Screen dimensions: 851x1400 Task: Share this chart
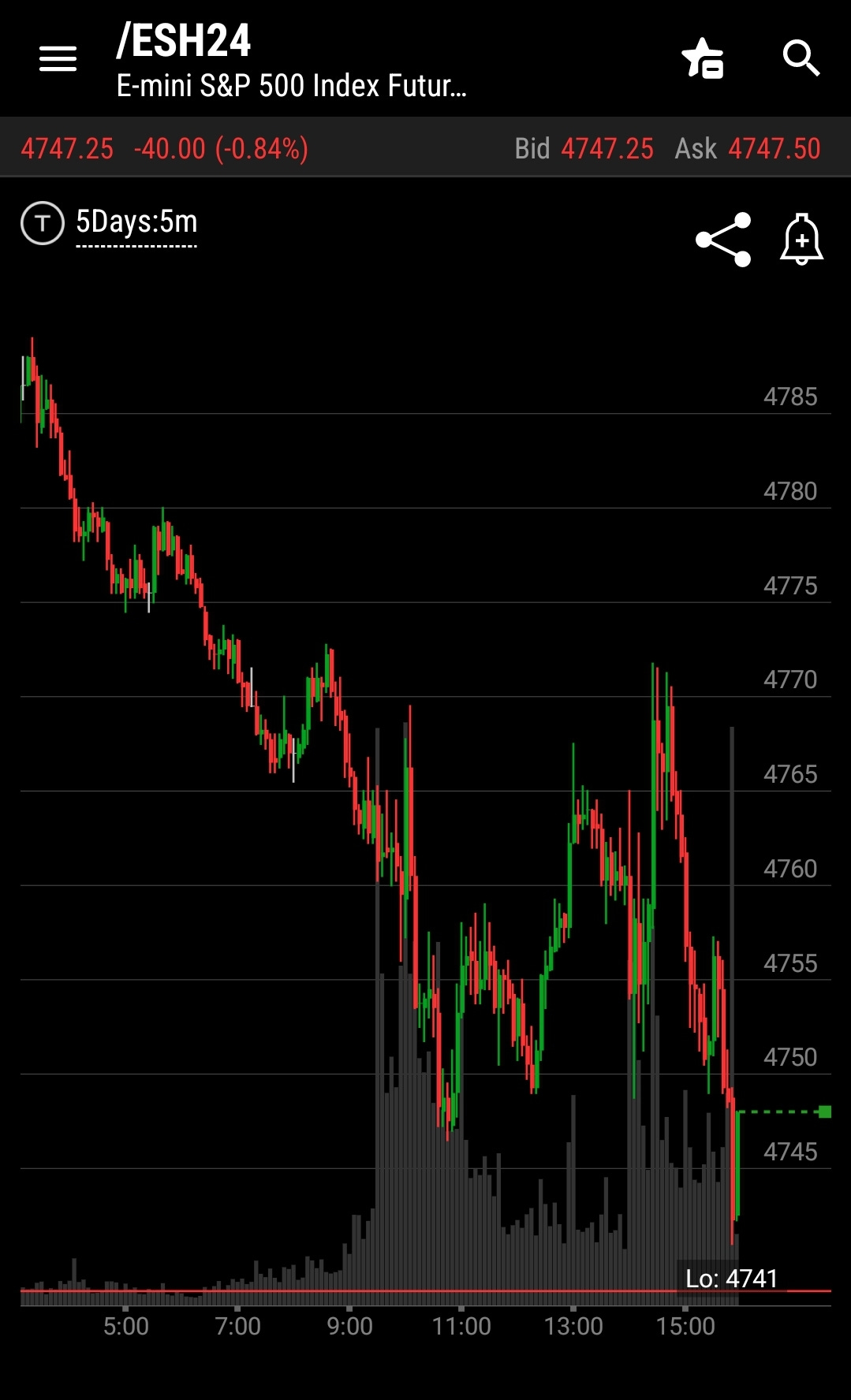click(723, 240)
